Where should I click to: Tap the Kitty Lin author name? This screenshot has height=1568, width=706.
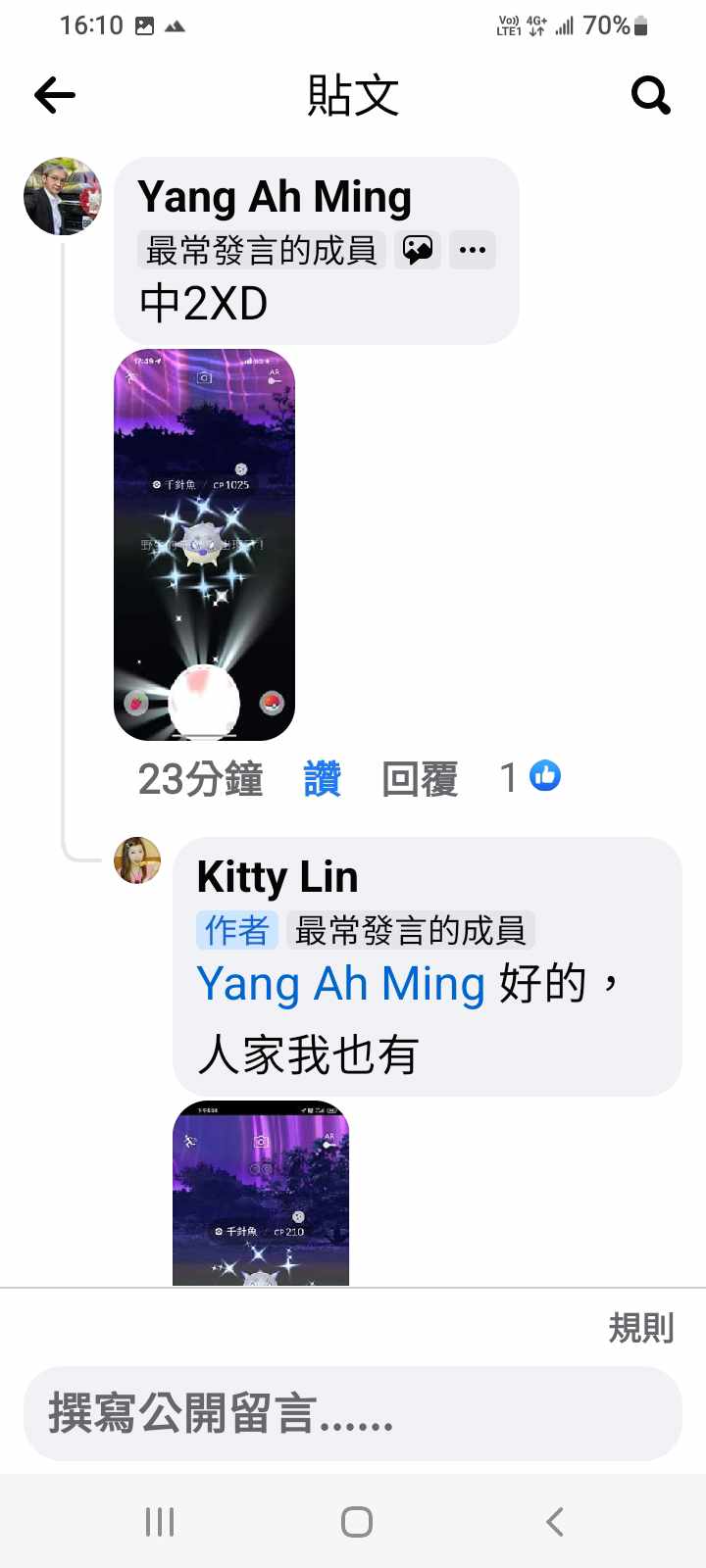tap(277, 876)
